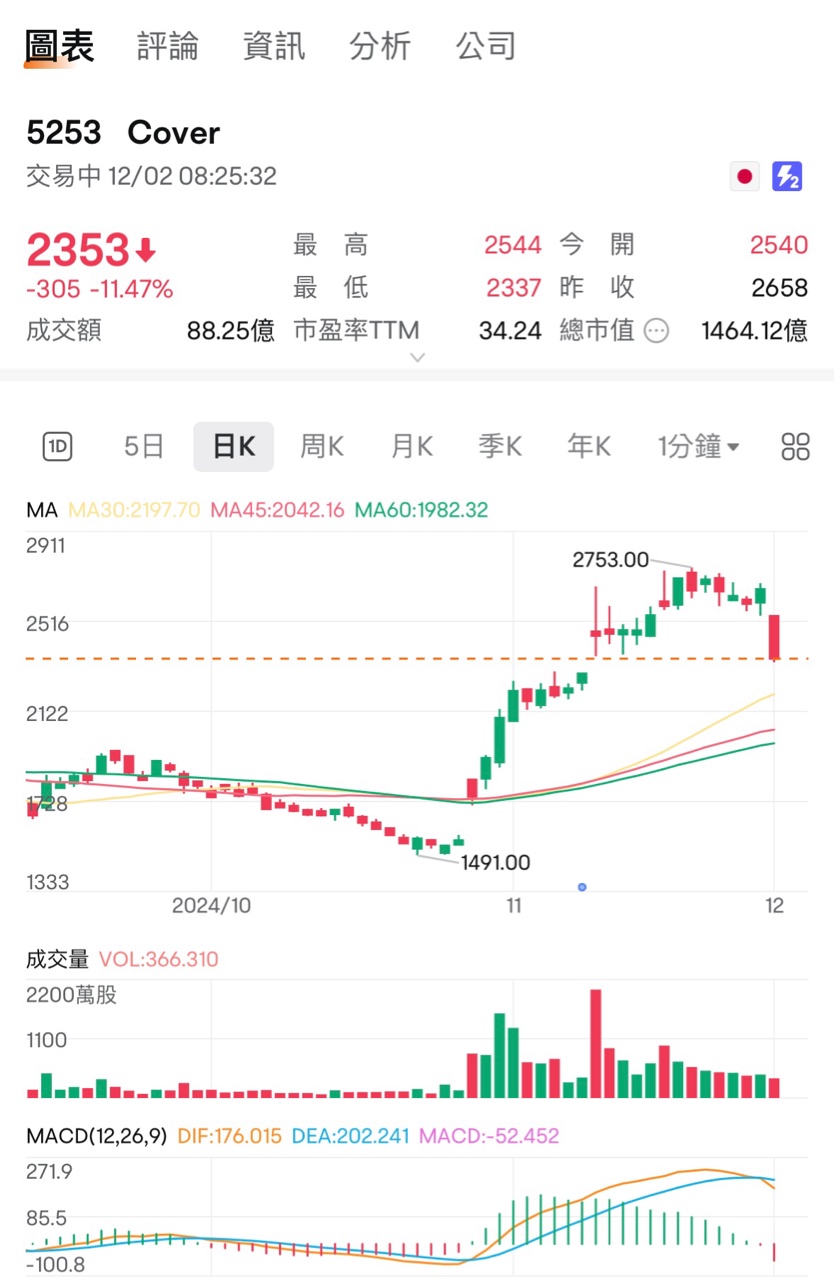This screenshot has width=835, height=1280.
Task: Open the 資訊 tab
Action: coord(274,46)
